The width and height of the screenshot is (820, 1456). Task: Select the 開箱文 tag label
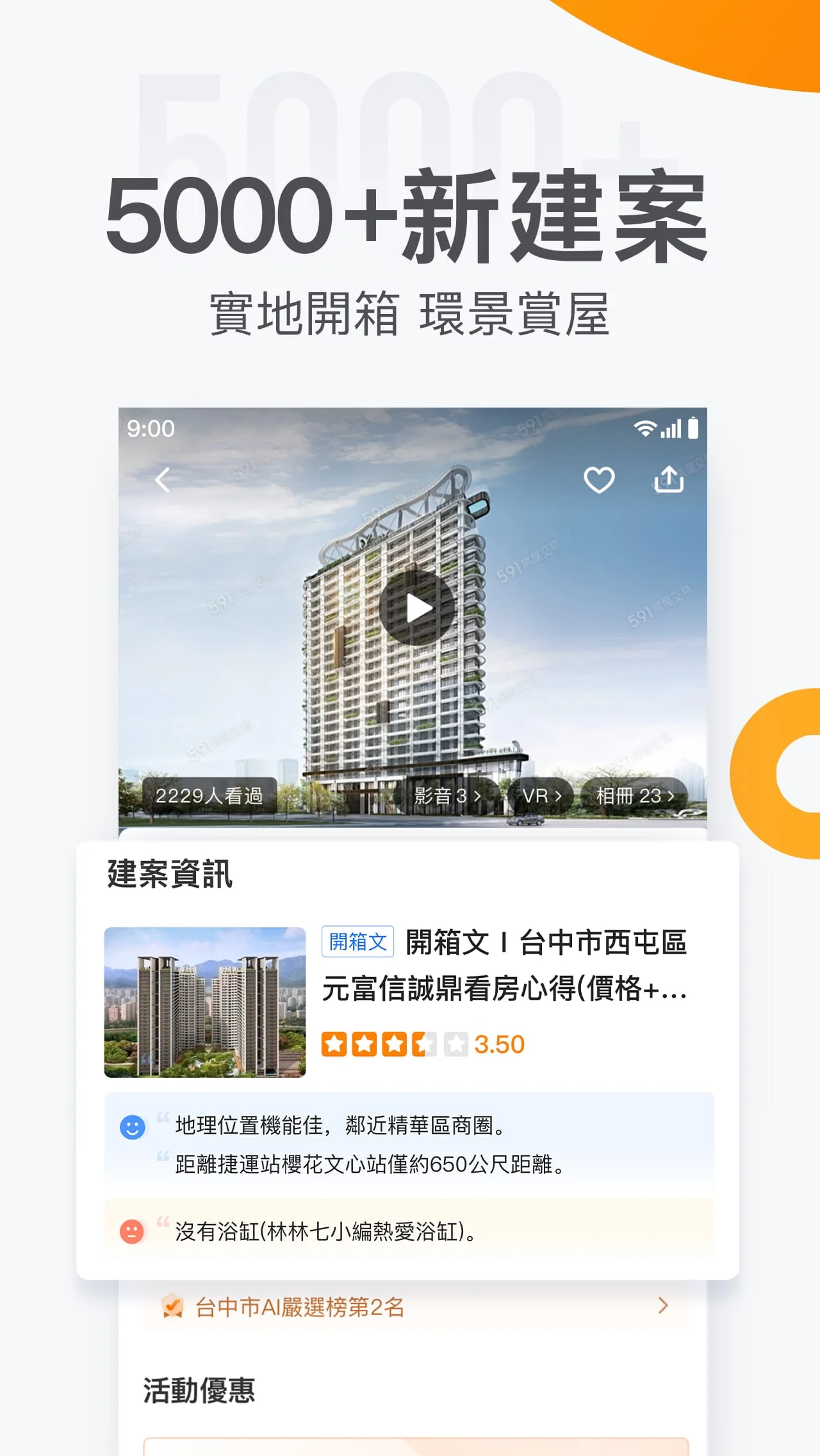click(x=357, y=942)
